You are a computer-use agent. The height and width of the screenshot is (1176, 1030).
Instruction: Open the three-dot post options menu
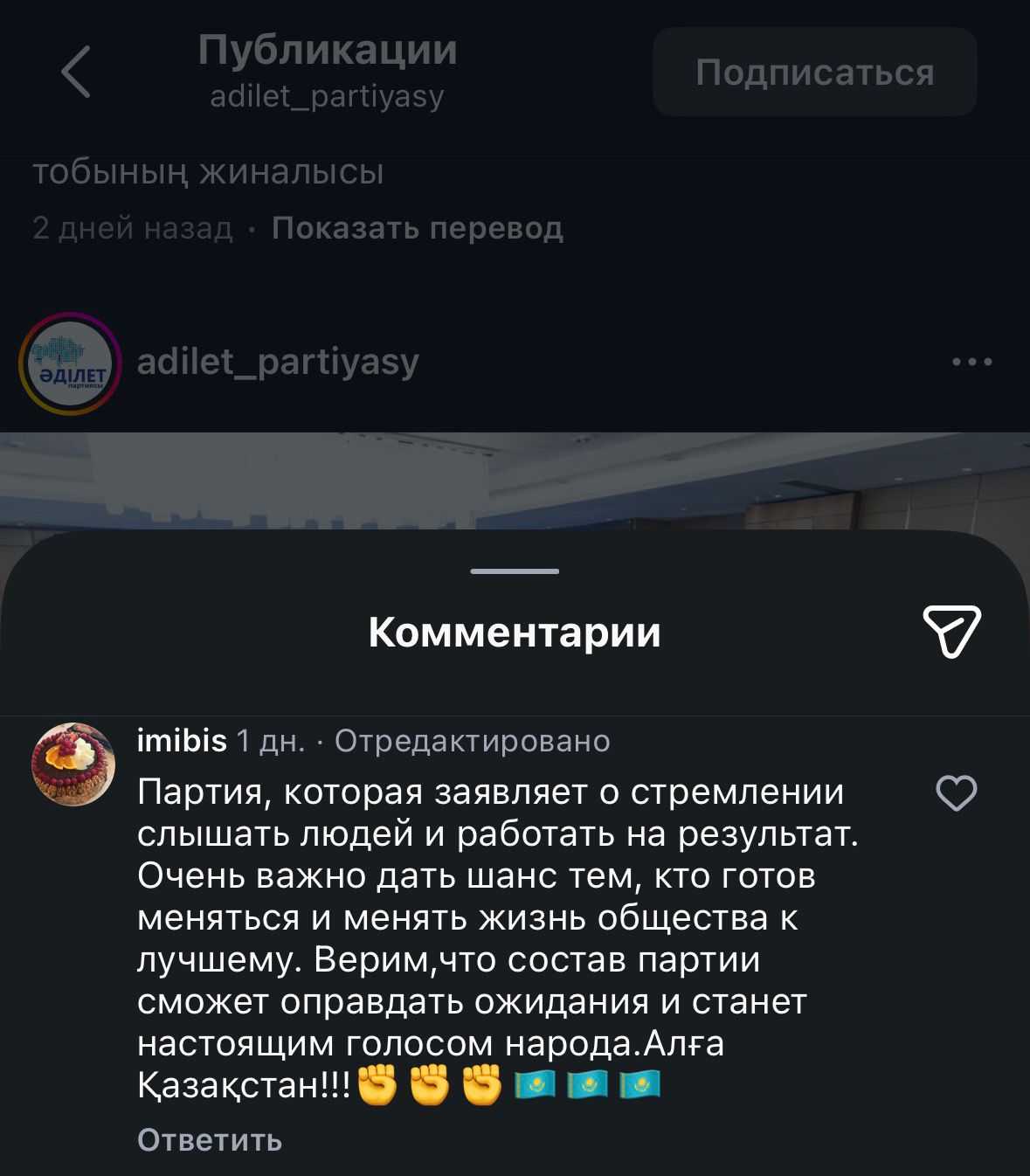coord(971,362)
